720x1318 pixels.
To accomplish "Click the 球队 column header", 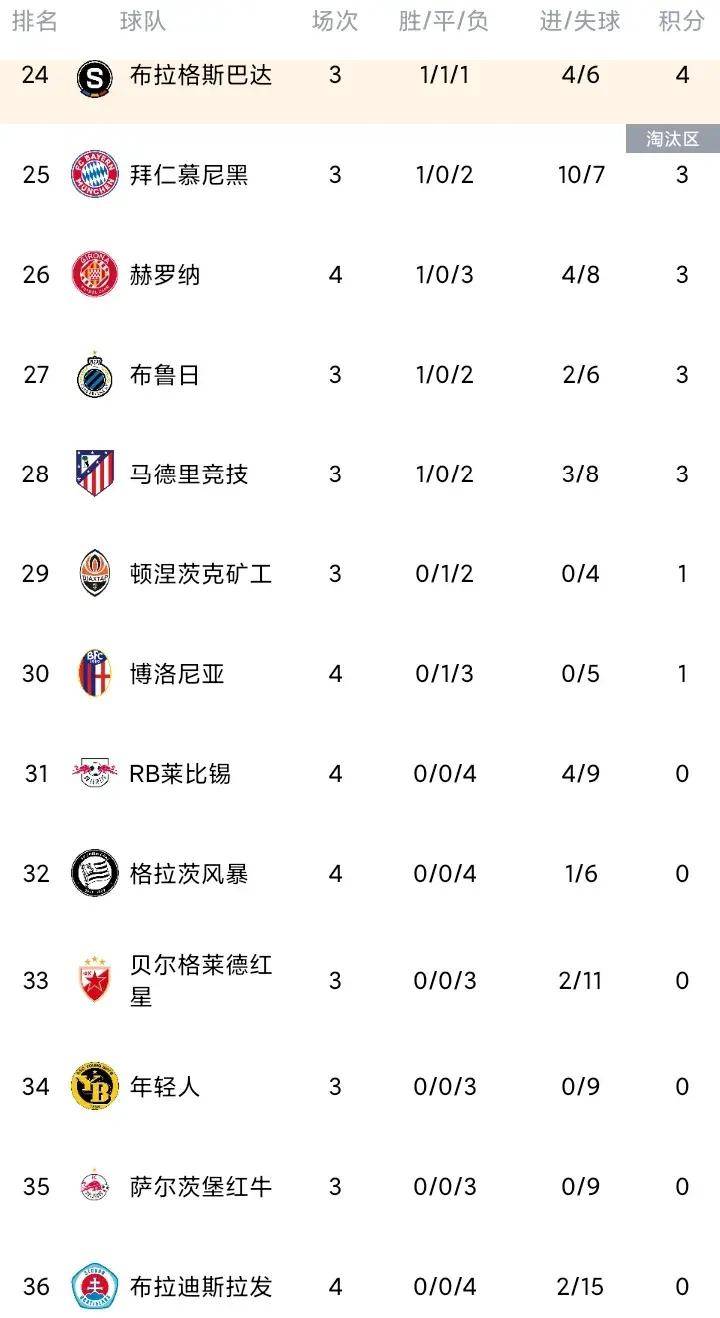I will click(141, 18).
